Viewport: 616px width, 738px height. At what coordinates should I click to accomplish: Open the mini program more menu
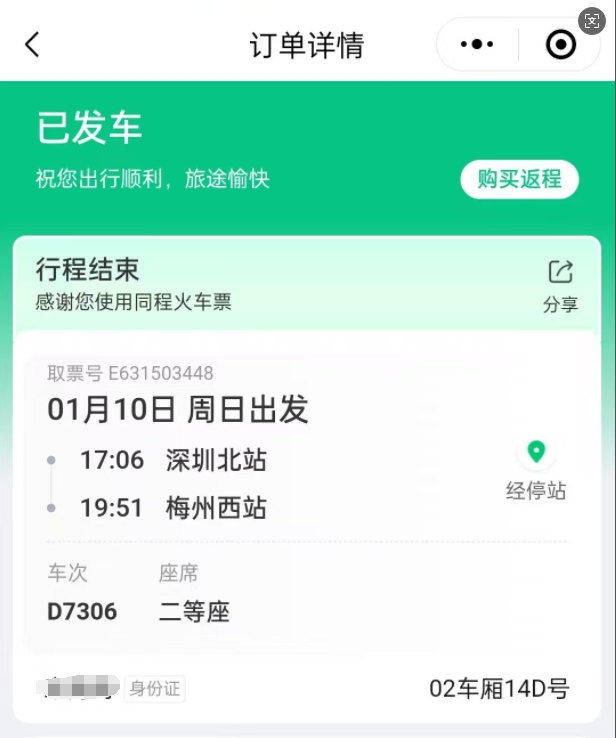tap(477, 45)
